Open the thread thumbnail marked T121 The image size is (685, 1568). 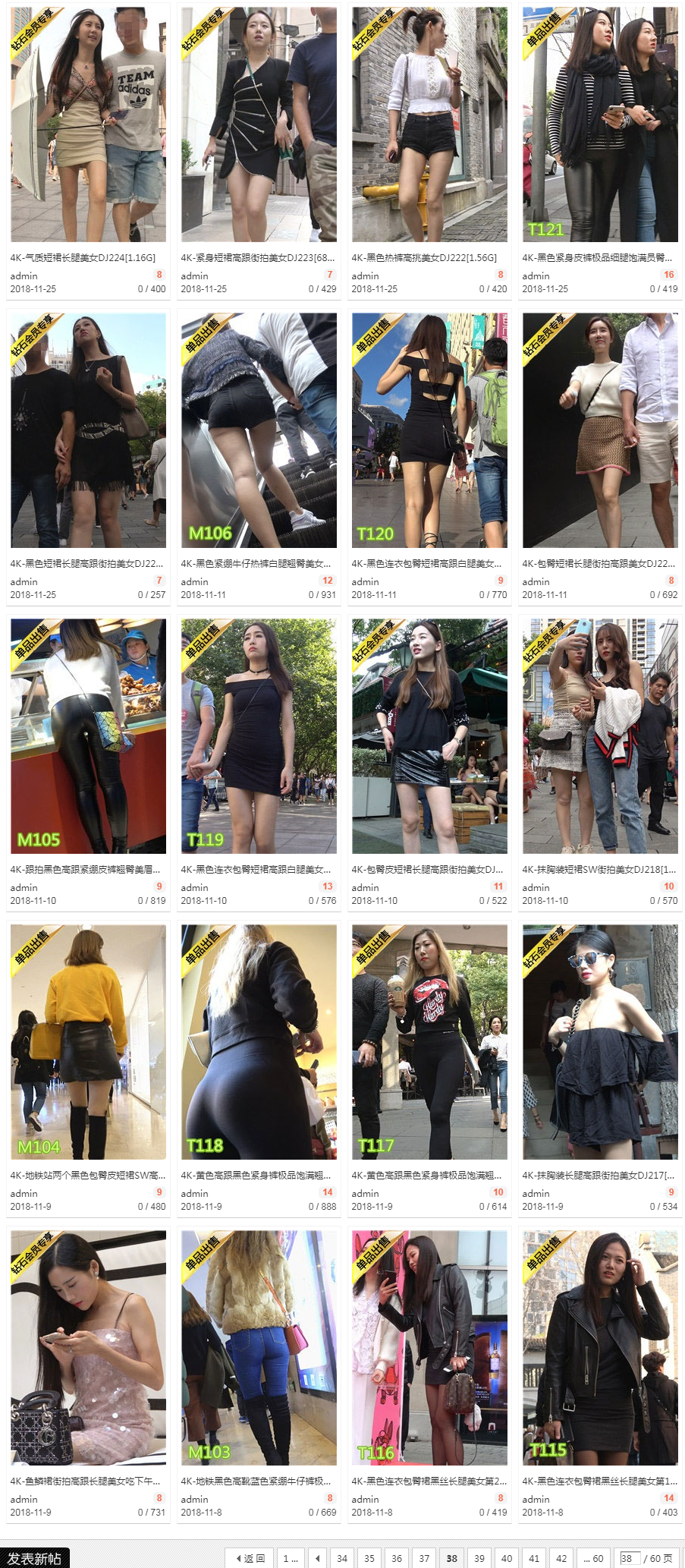[600, 125]
